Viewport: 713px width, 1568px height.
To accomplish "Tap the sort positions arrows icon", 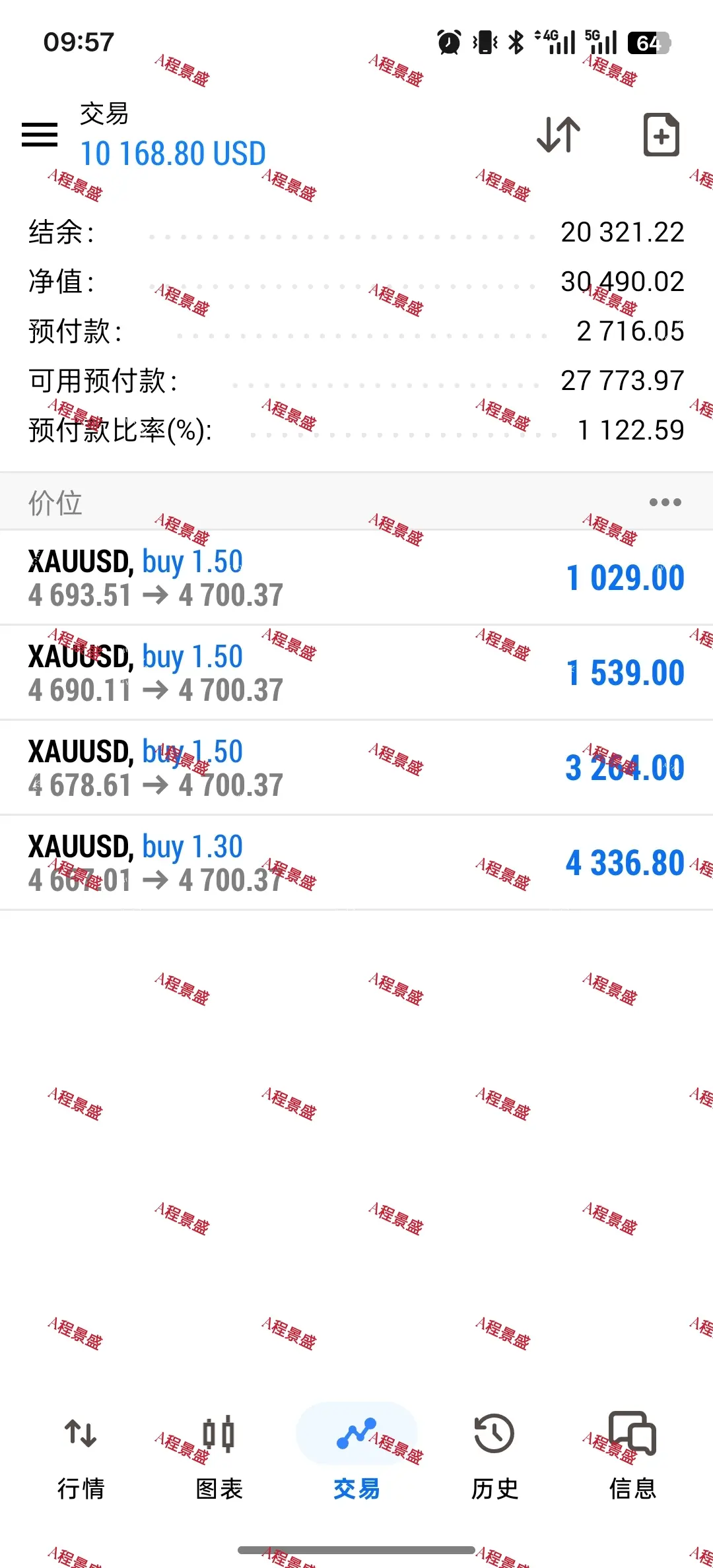I will [x=559, y=135].
